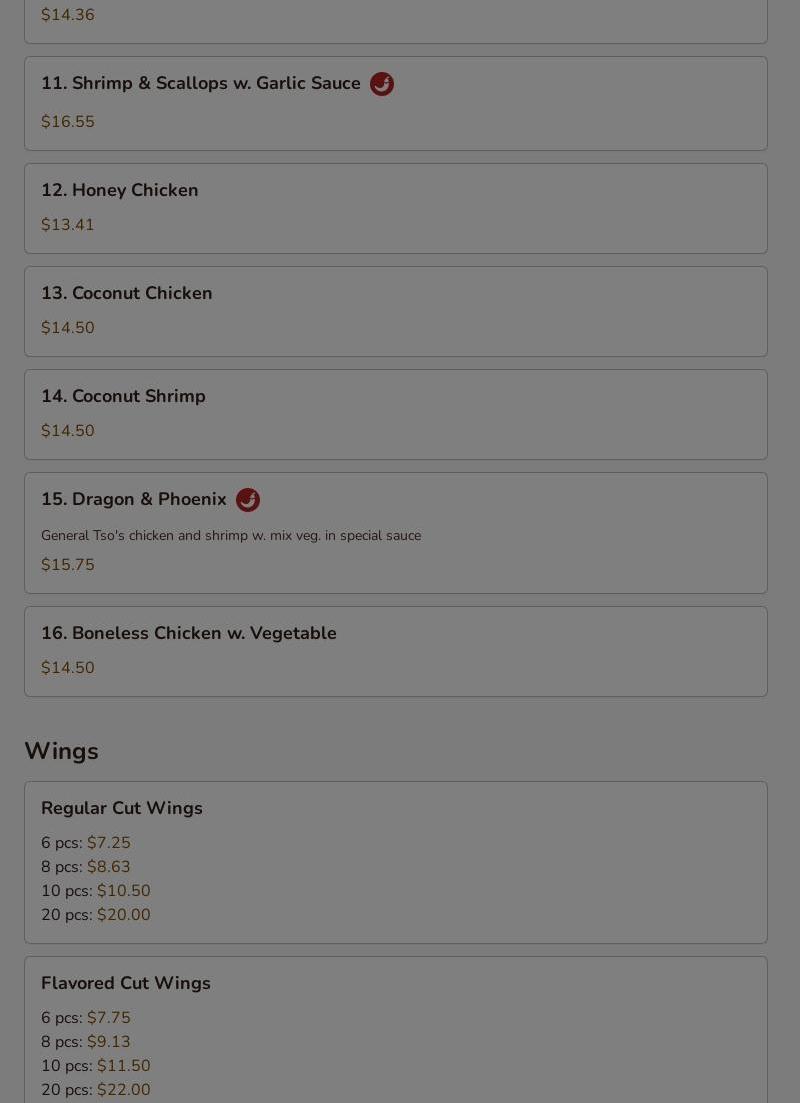Choose the Coconut Chicken card

[x=395, y=311]
